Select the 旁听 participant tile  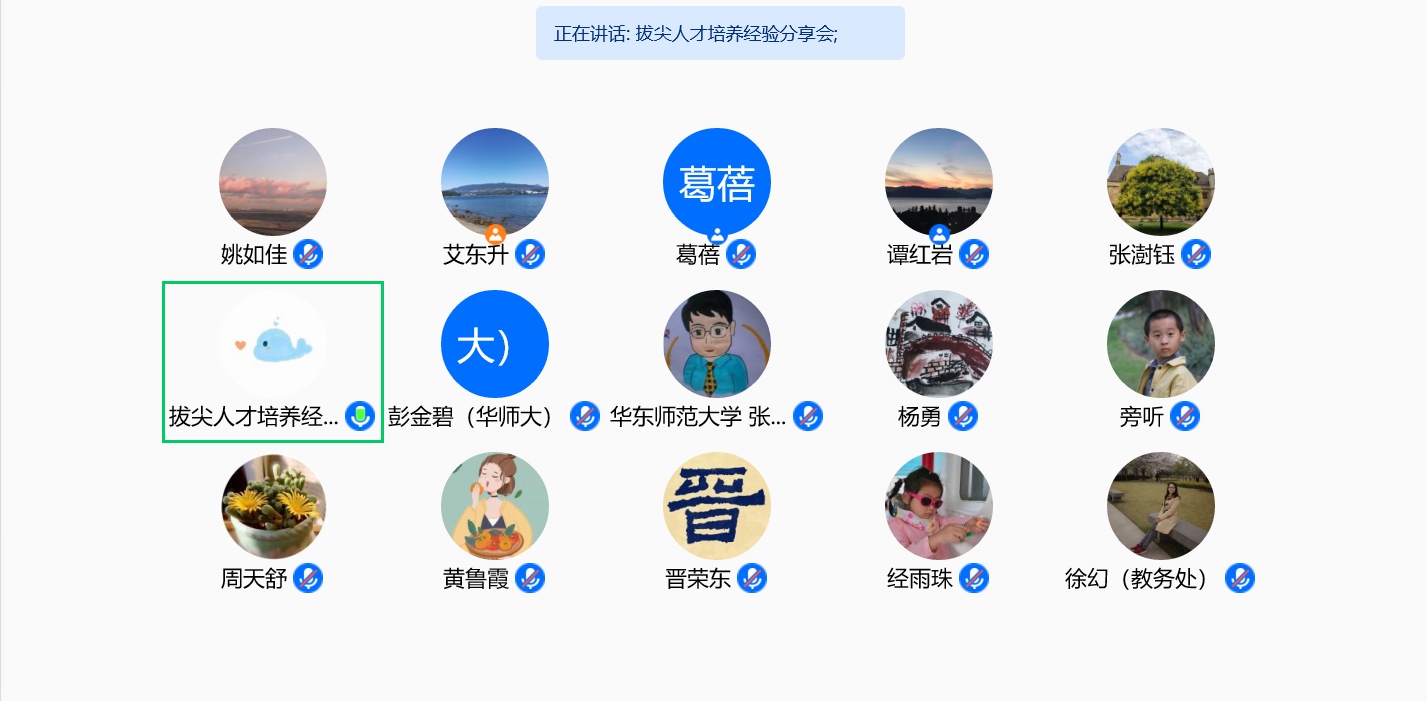(1160, 345)
